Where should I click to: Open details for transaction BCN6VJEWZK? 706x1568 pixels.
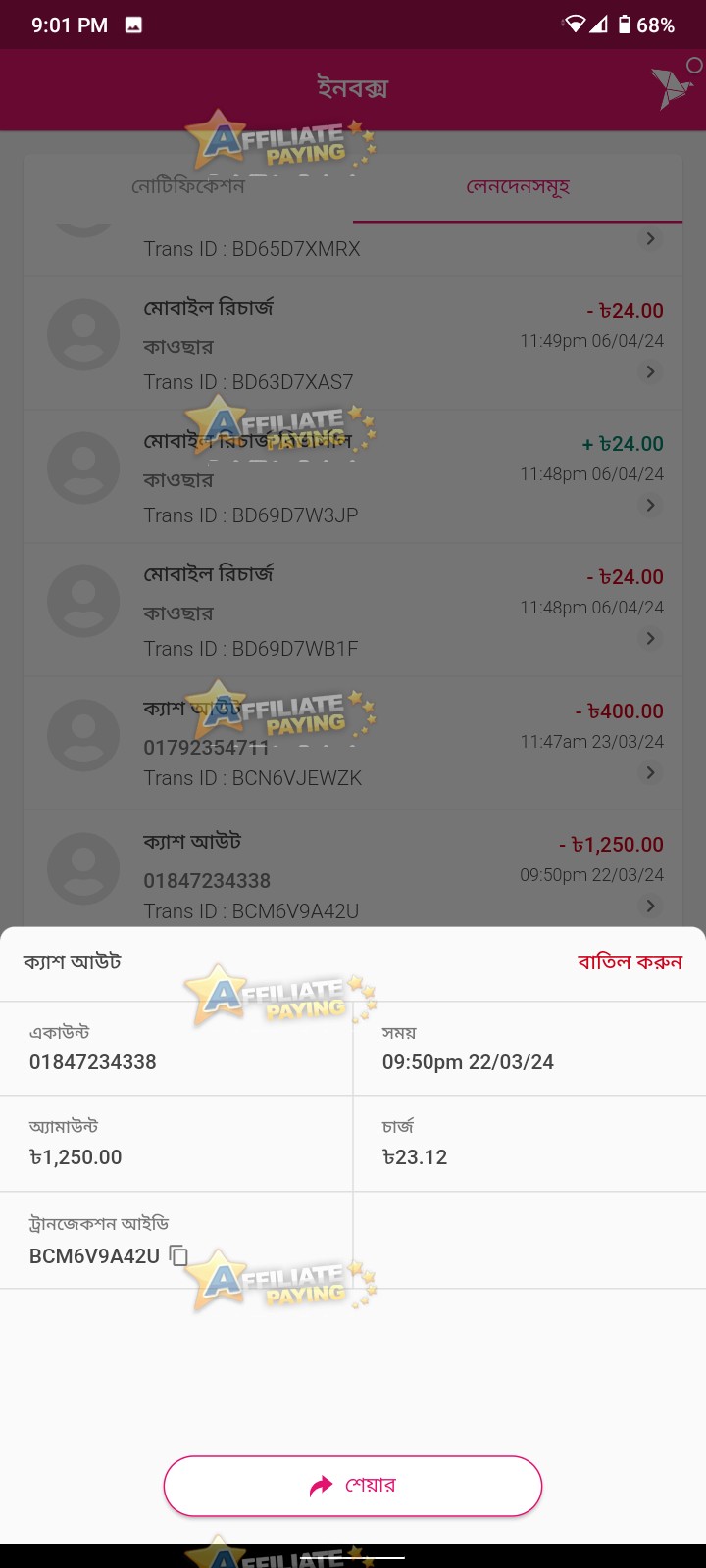click(x=650, y=772)
